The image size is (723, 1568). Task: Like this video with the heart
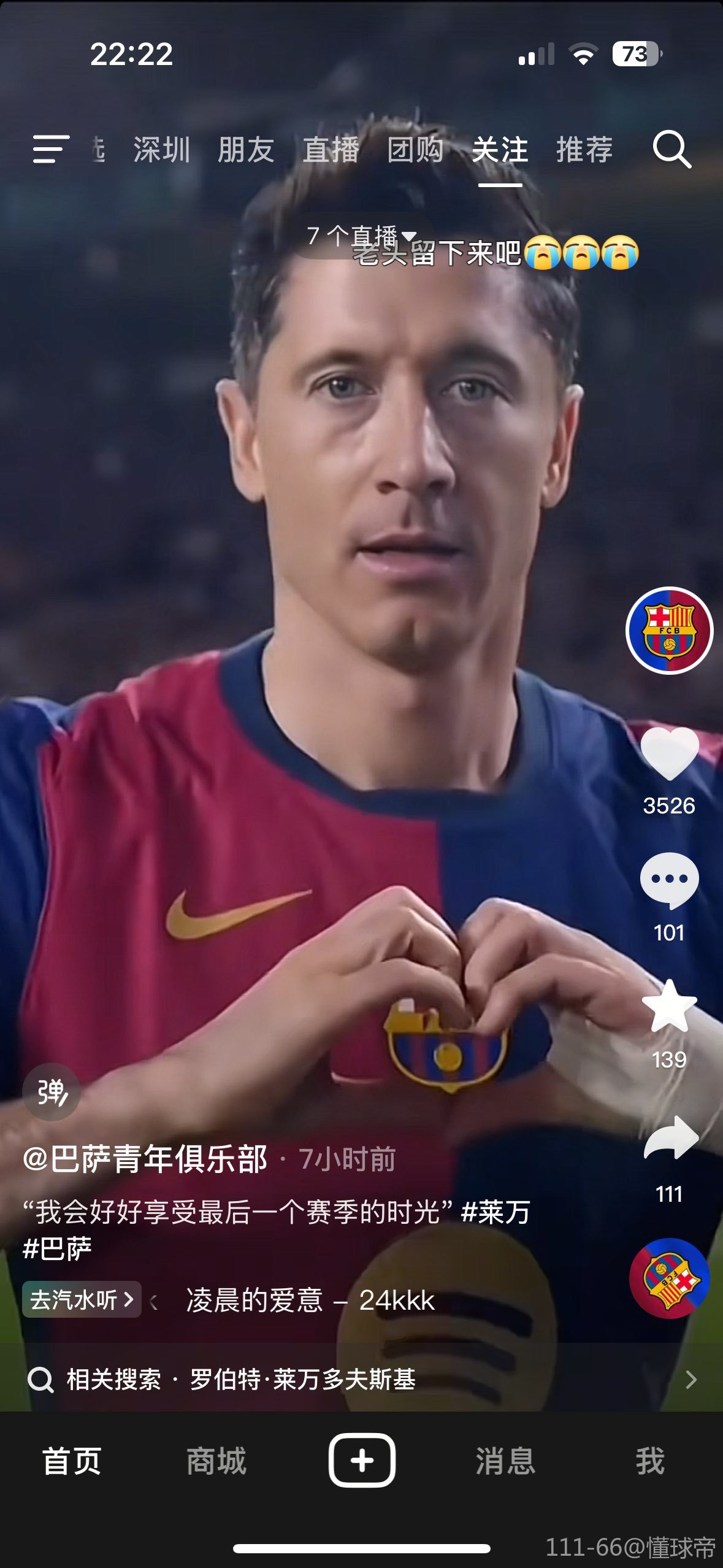click(x=669, y=755)
